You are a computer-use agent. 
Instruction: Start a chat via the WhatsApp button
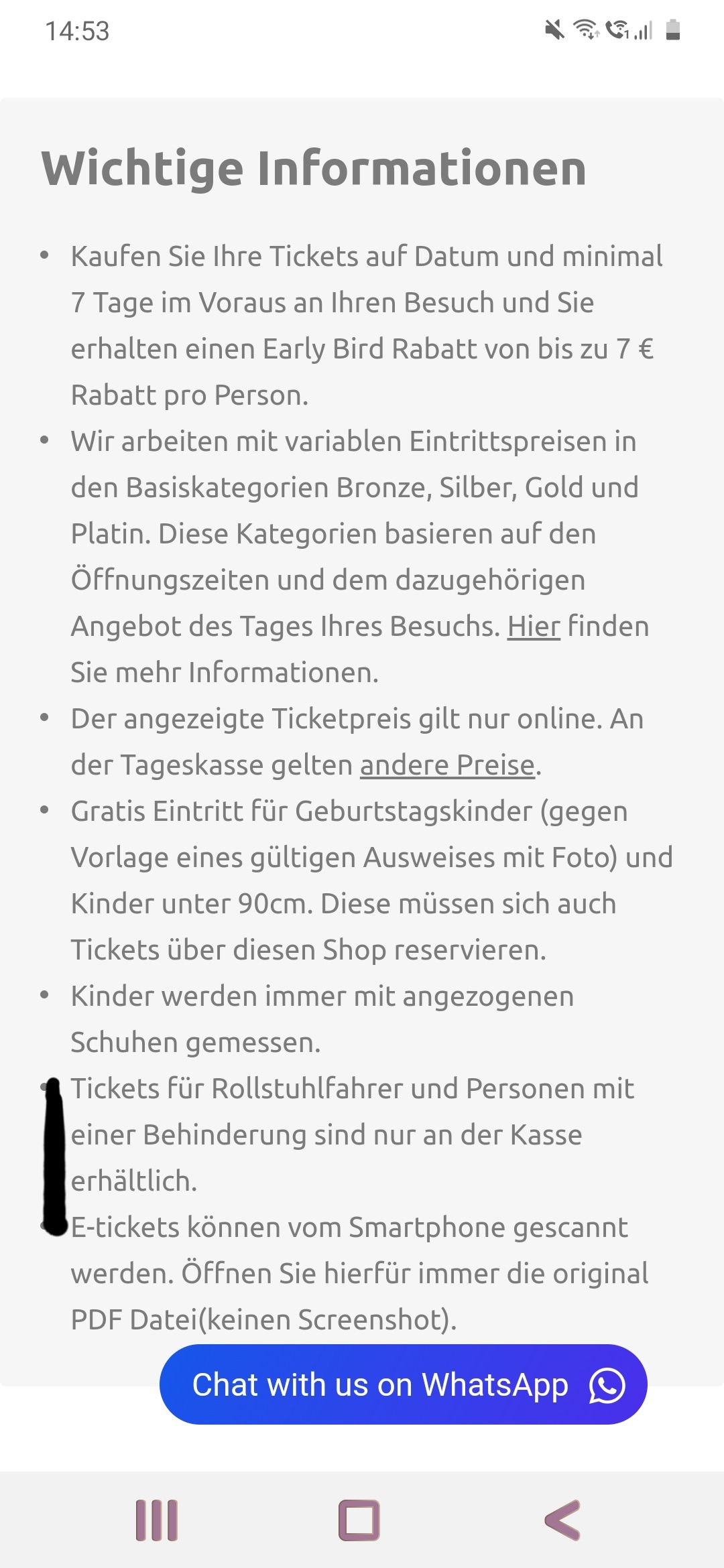[x=403, y=1384]
